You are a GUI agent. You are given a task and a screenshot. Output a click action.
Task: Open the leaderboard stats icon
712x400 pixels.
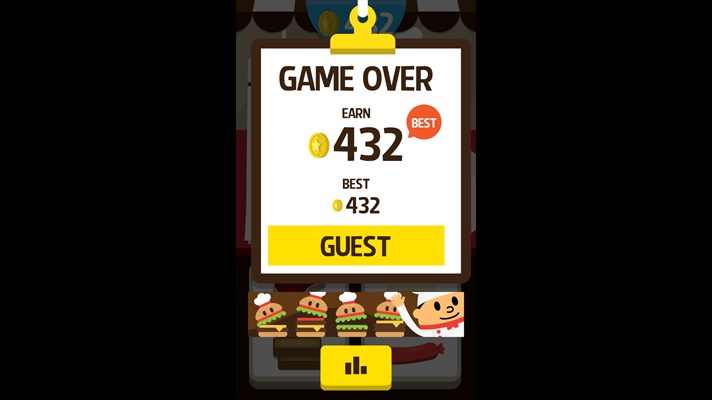click(x=355, y=367)
